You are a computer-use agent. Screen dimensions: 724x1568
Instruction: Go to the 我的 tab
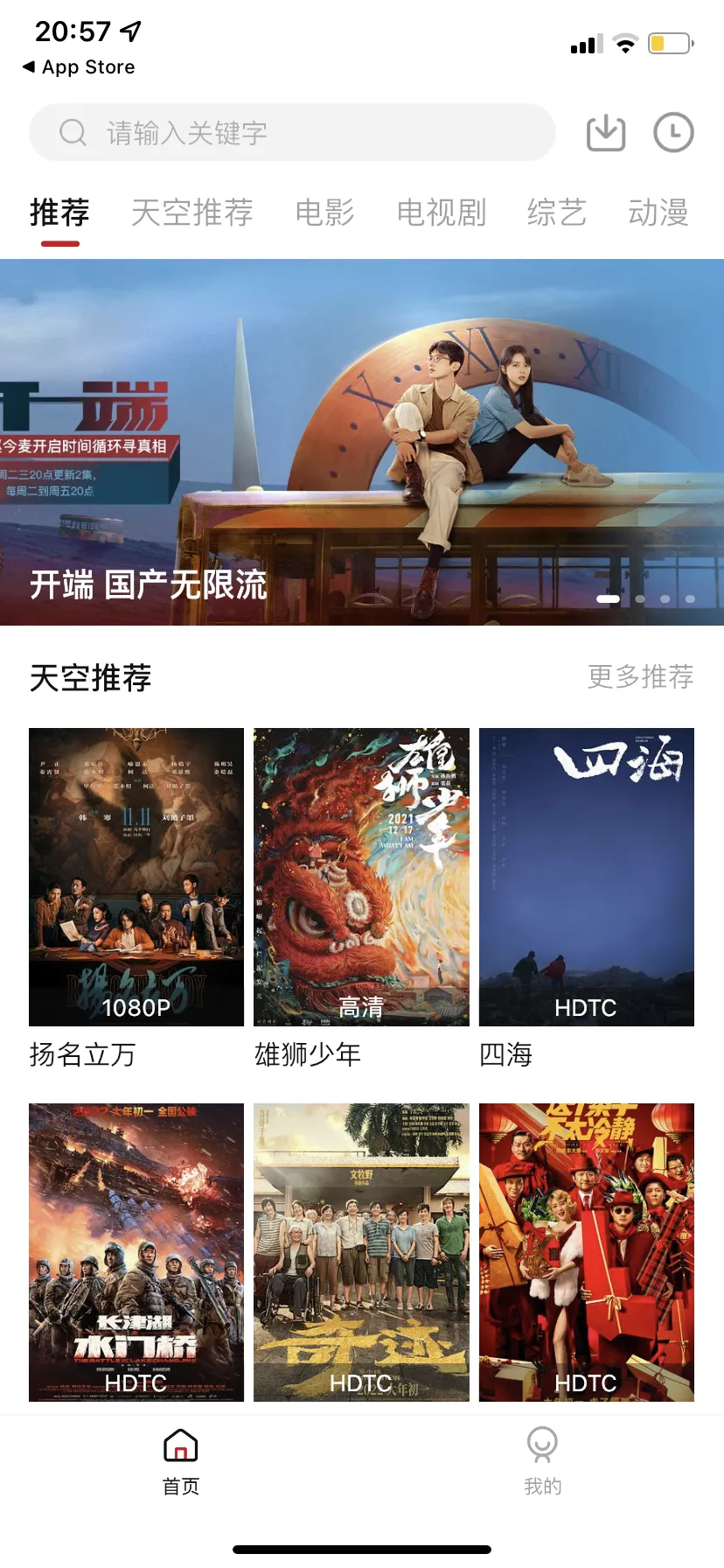pos(542,1459)
